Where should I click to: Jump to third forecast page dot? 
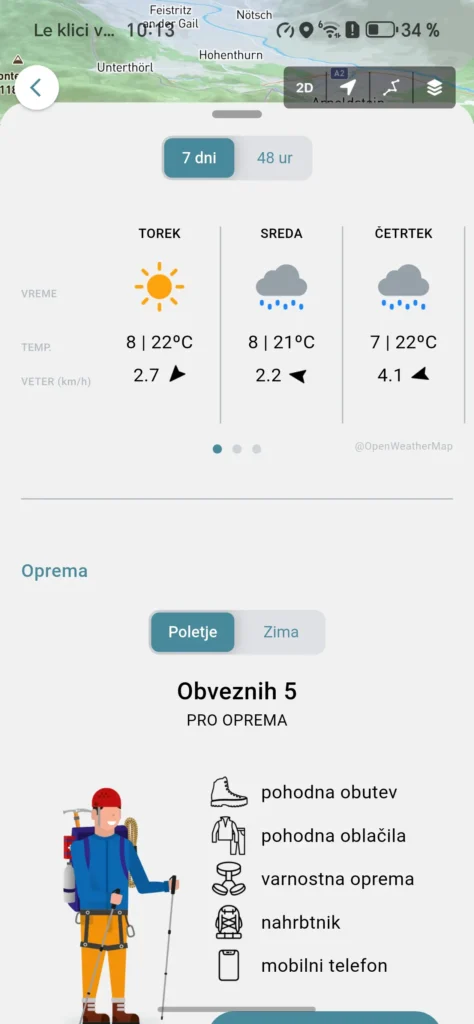coord(257,449)
